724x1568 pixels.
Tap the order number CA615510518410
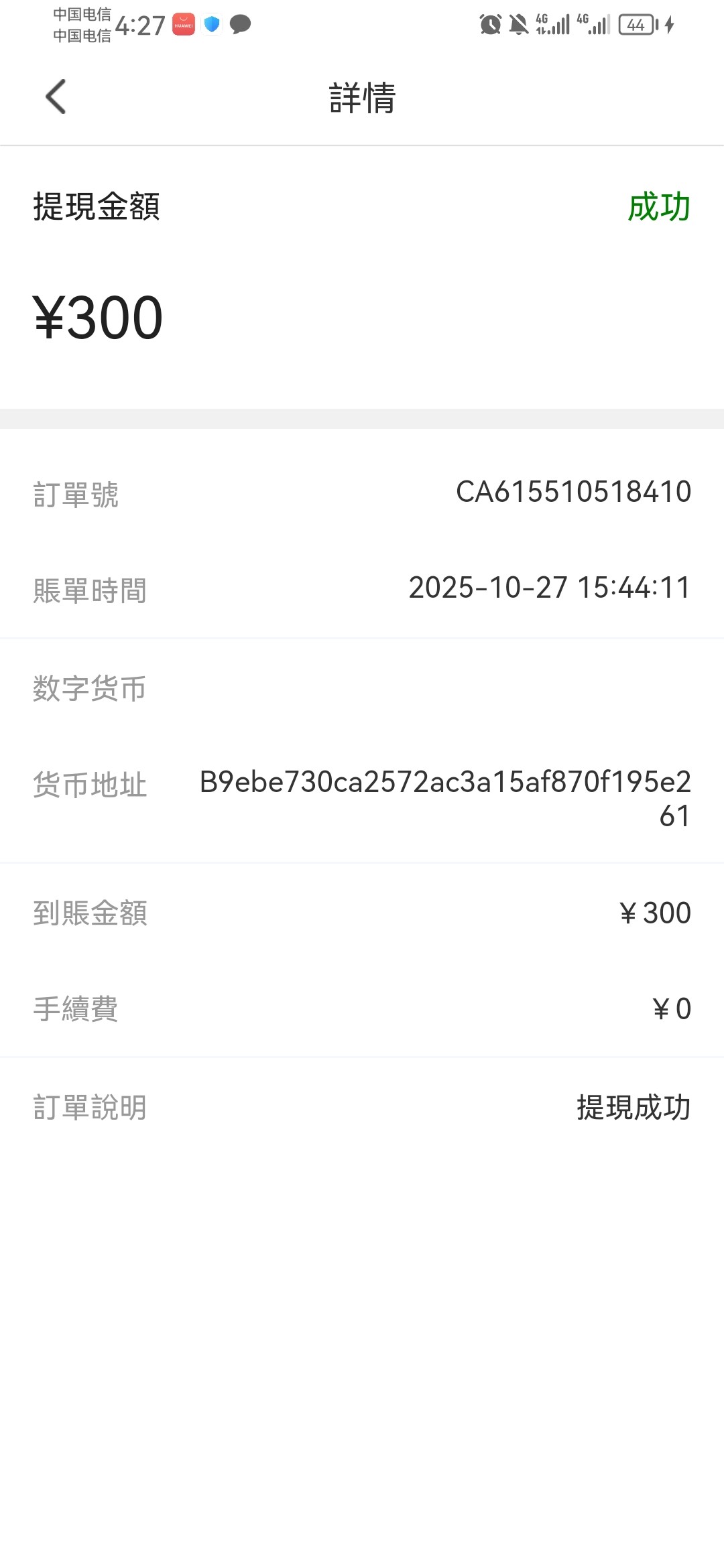(573, 491)
